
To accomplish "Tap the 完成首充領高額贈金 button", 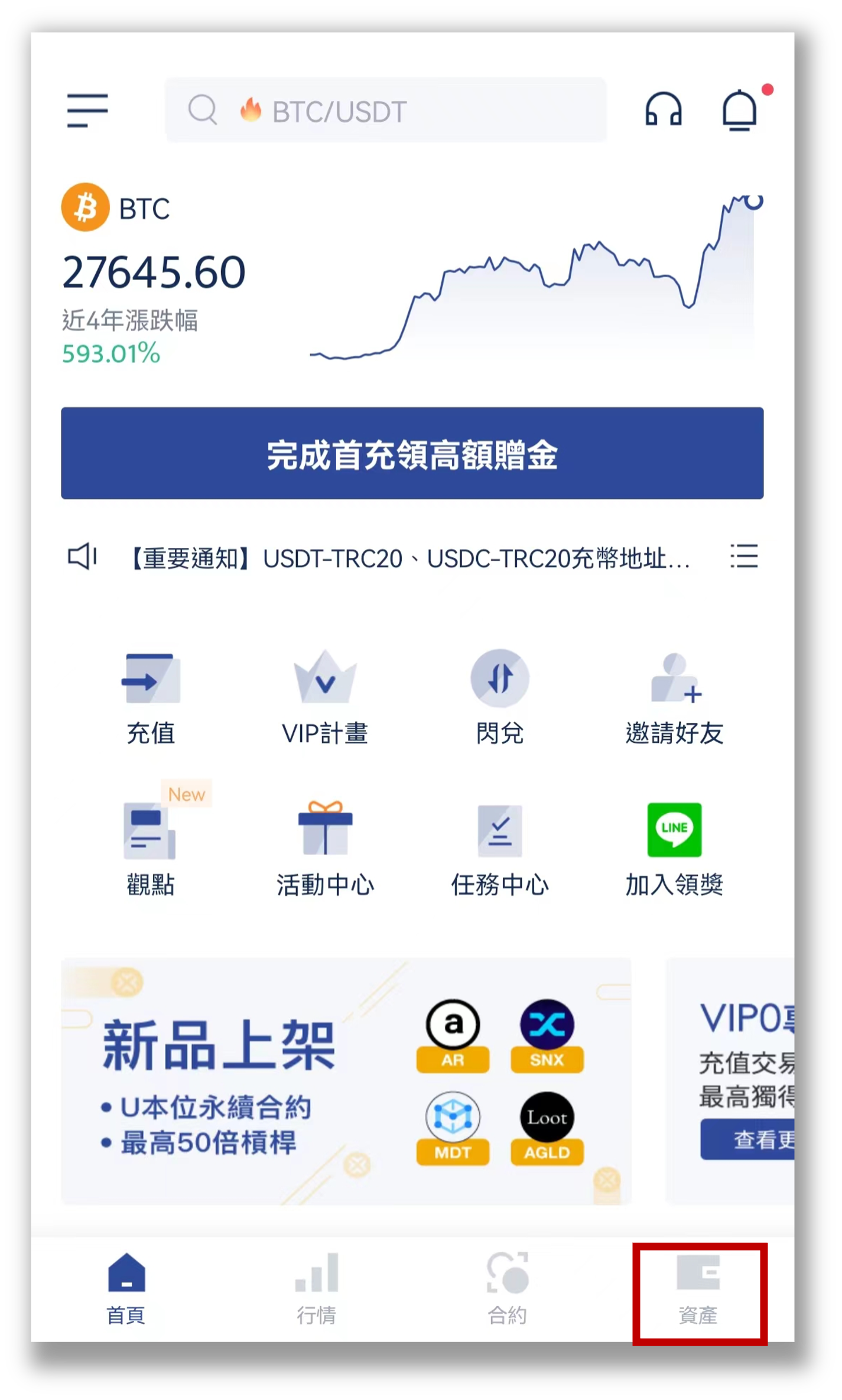I will tap(412, 453).
